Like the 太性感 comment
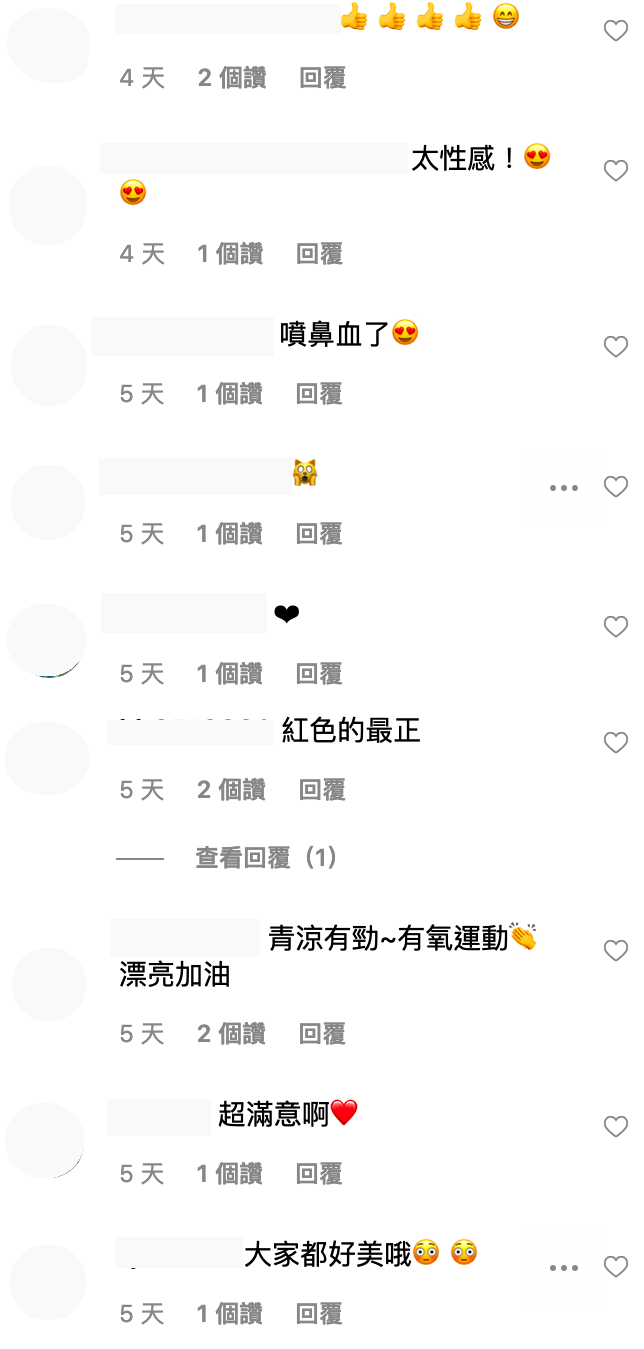Image resolution: width=644 pixels, height=1349 pixels. click(x=615, y=171)
